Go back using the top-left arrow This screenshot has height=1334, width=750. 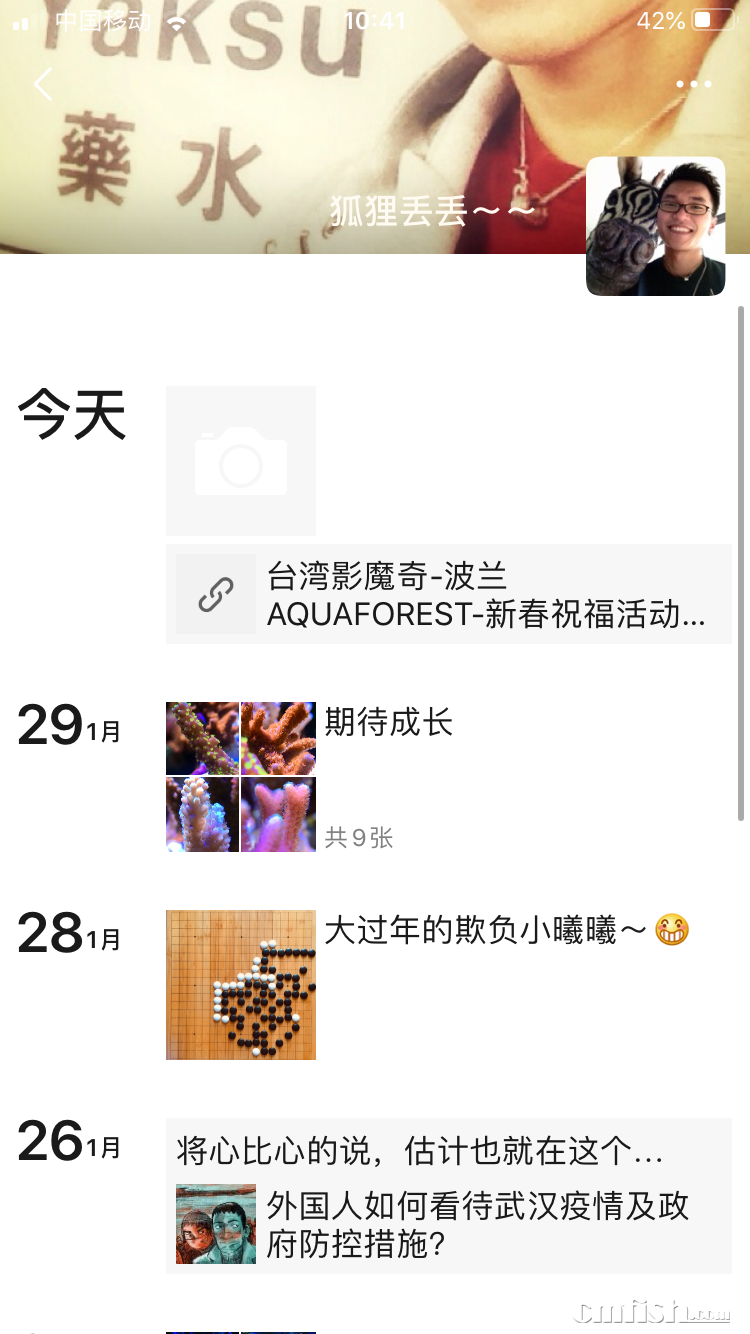[43, 85]
